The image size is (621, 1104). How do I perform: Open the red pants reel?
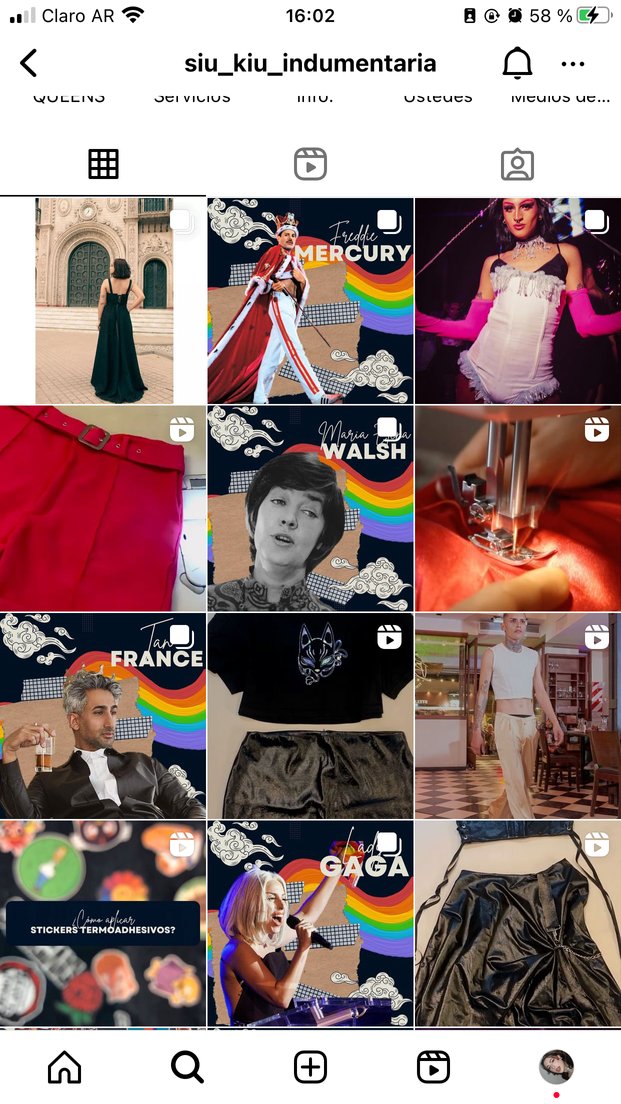click(x=103, y=508)
